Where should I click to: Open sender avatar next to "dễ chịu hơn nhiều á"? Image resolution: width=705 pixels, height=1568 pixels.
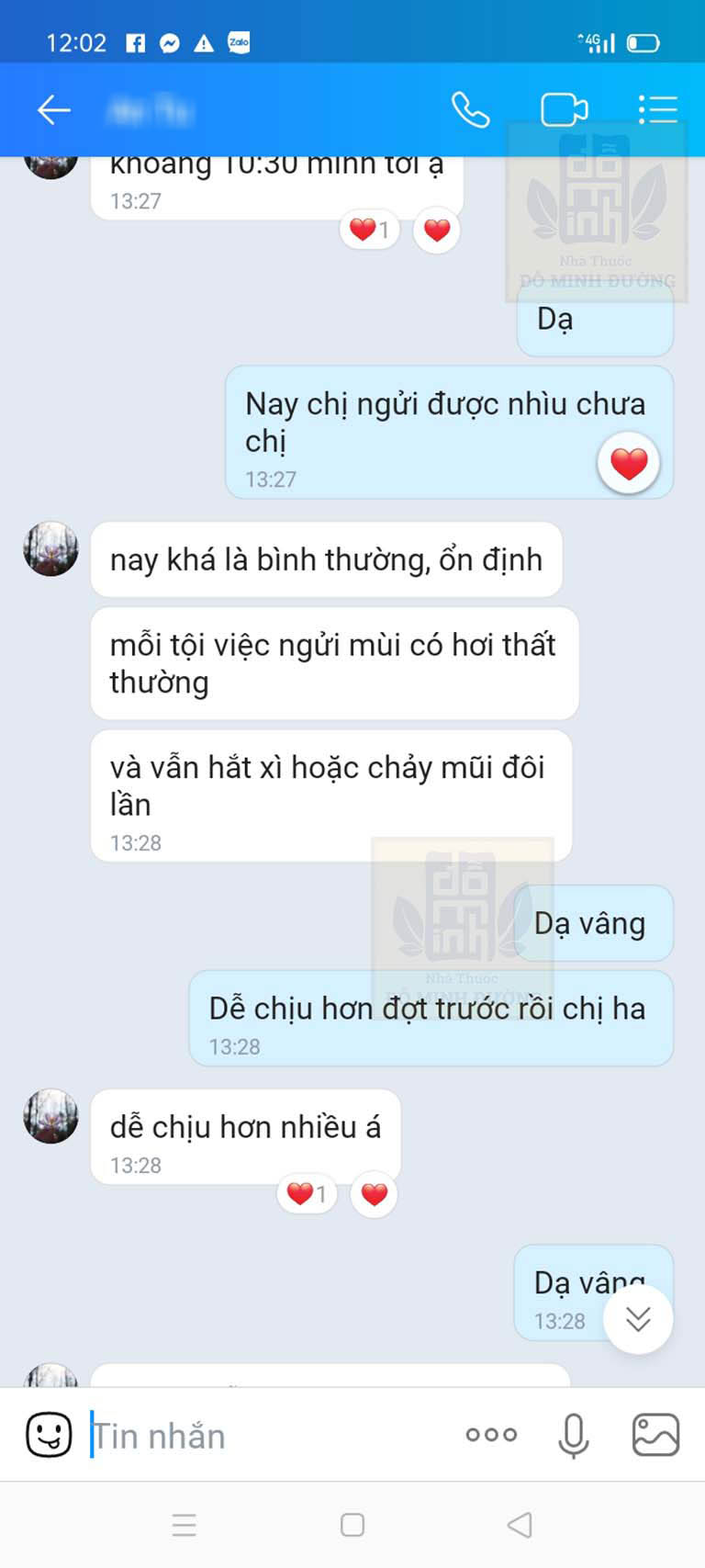point(50,1116)
